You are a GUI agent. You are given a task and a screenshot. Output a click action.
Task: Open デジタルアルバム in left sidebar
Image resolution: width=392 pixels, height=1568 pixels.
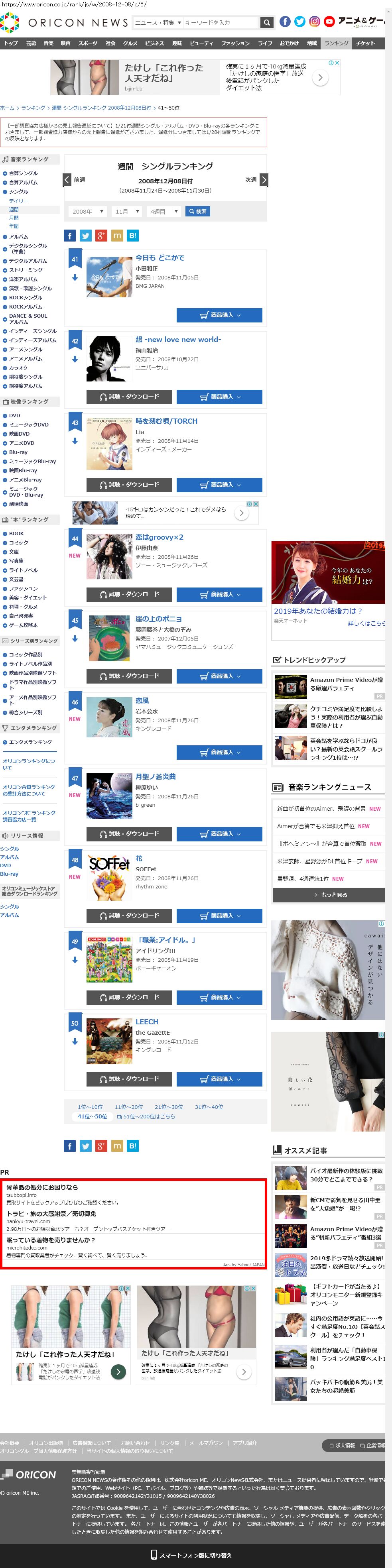(x=28, y=261)
